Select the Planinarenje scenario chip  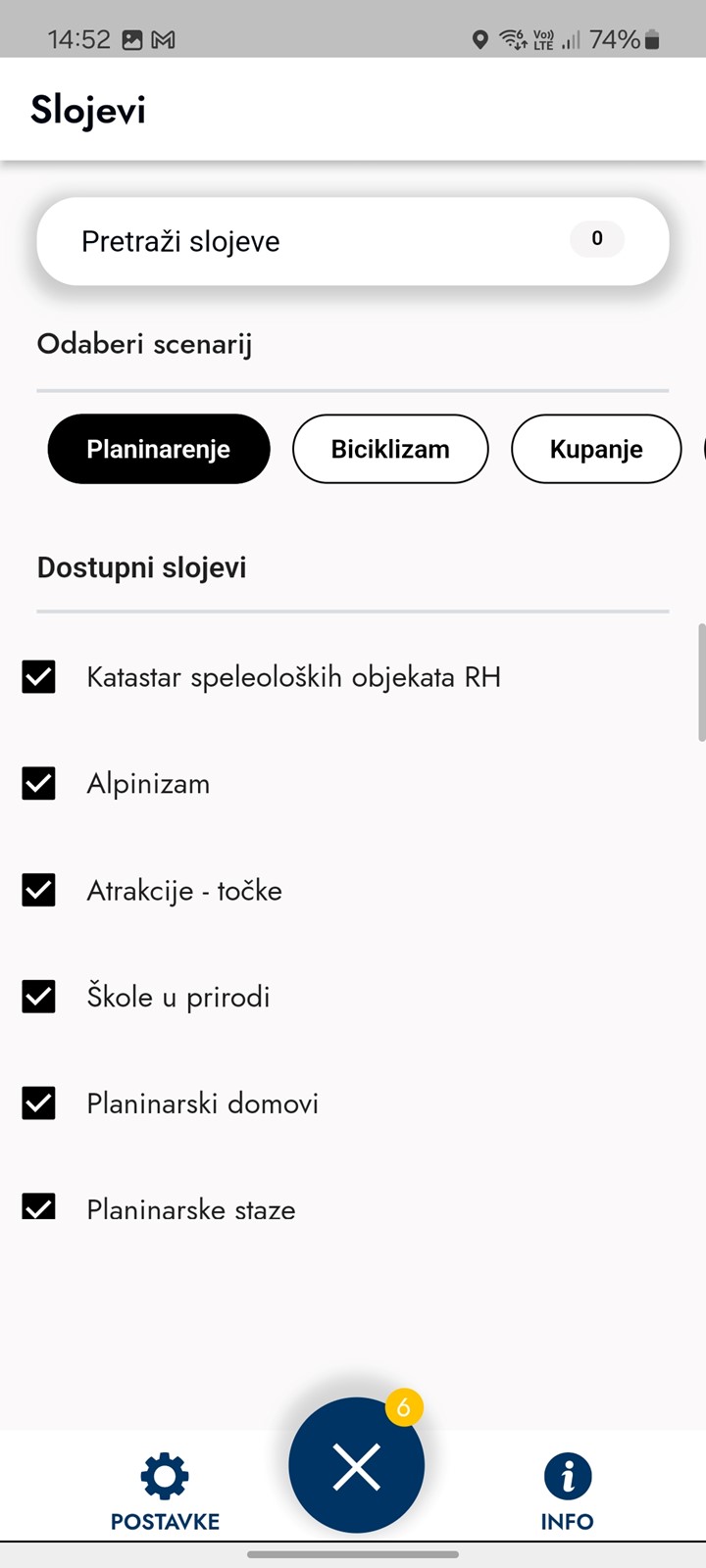tap(159, 449)
